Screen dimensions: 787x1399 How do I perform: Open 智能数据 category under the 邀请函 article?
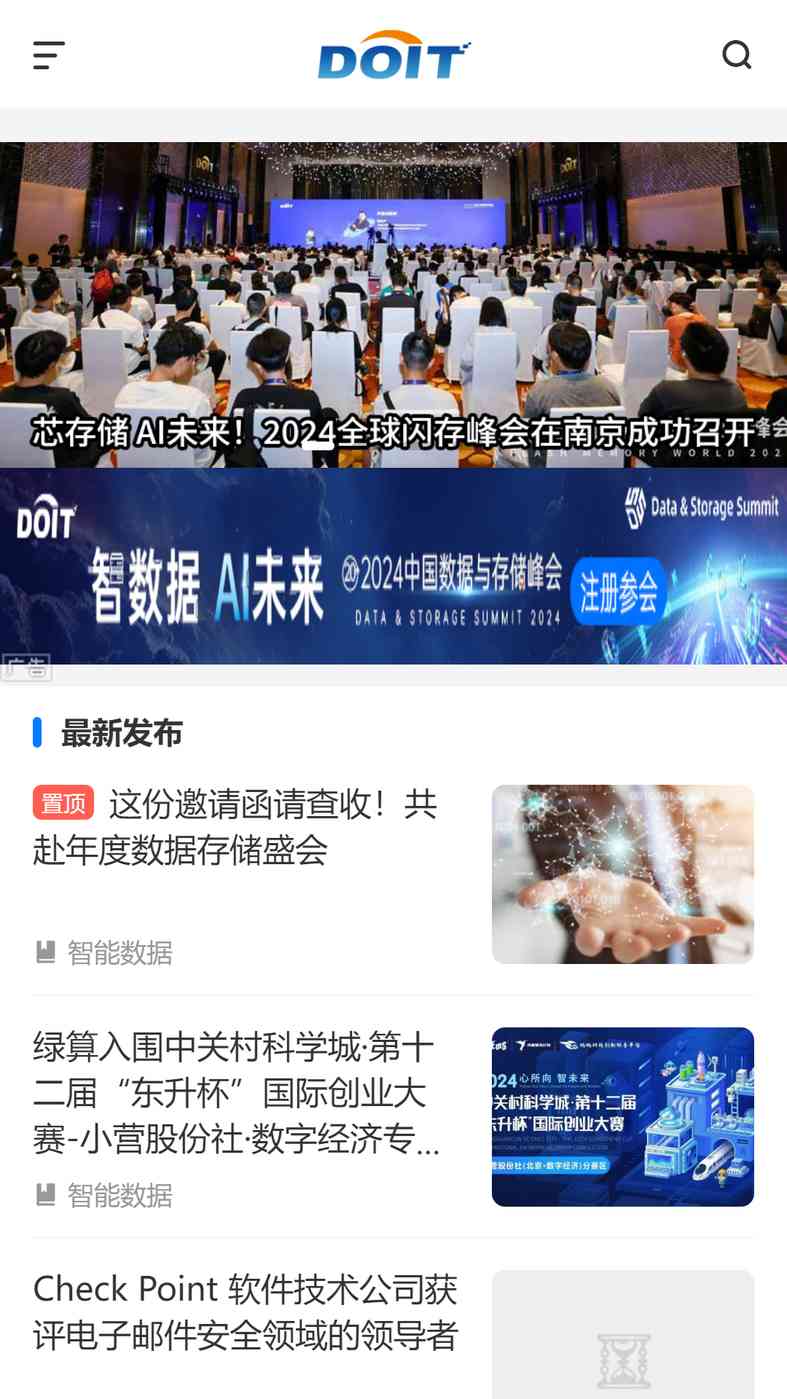[119, 953]
